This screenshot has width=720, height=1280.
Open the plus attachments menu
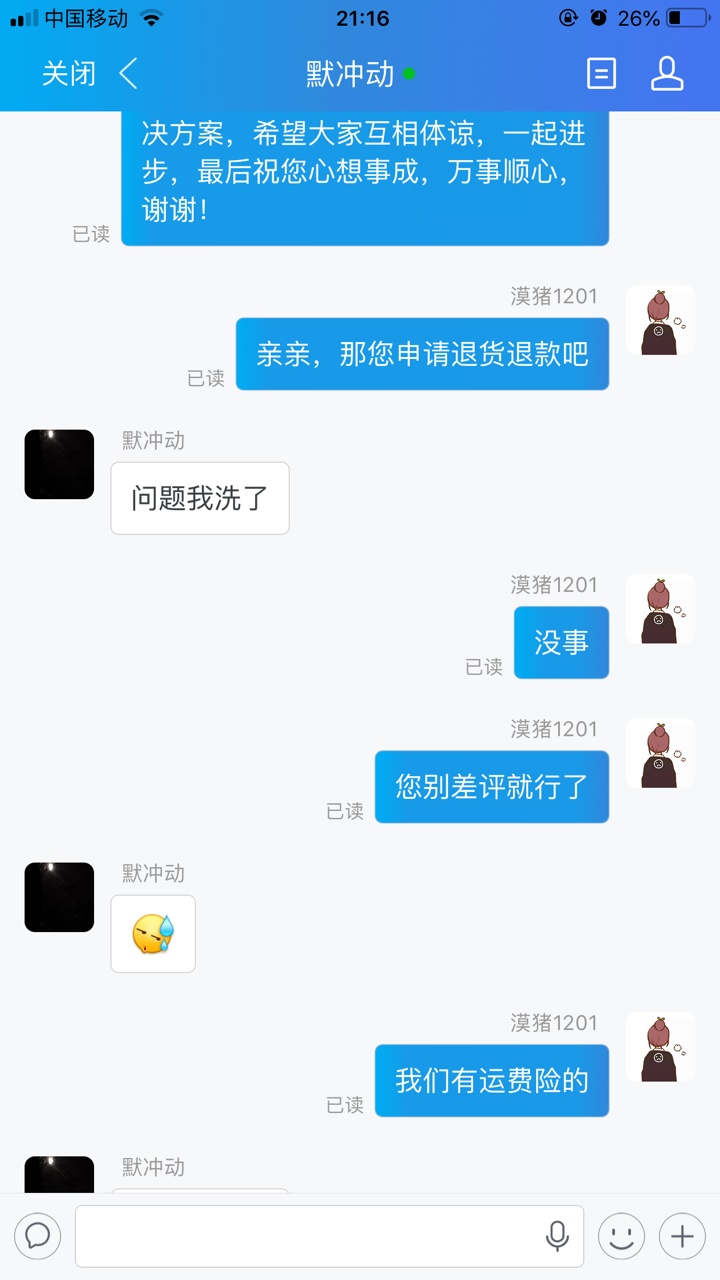(682, 1236)
